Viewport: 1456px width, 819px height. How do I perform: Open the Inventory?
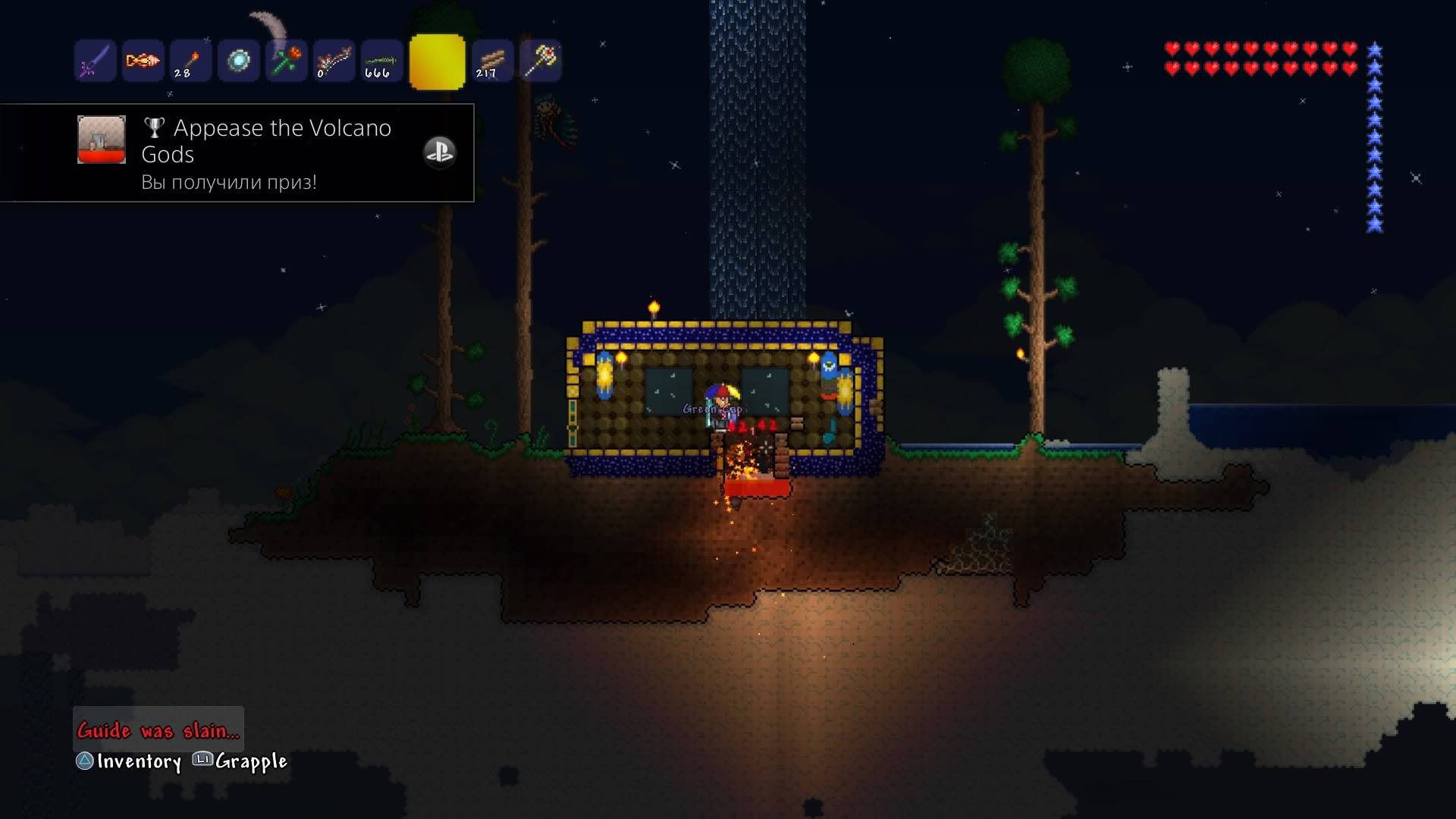coord(129,761)
